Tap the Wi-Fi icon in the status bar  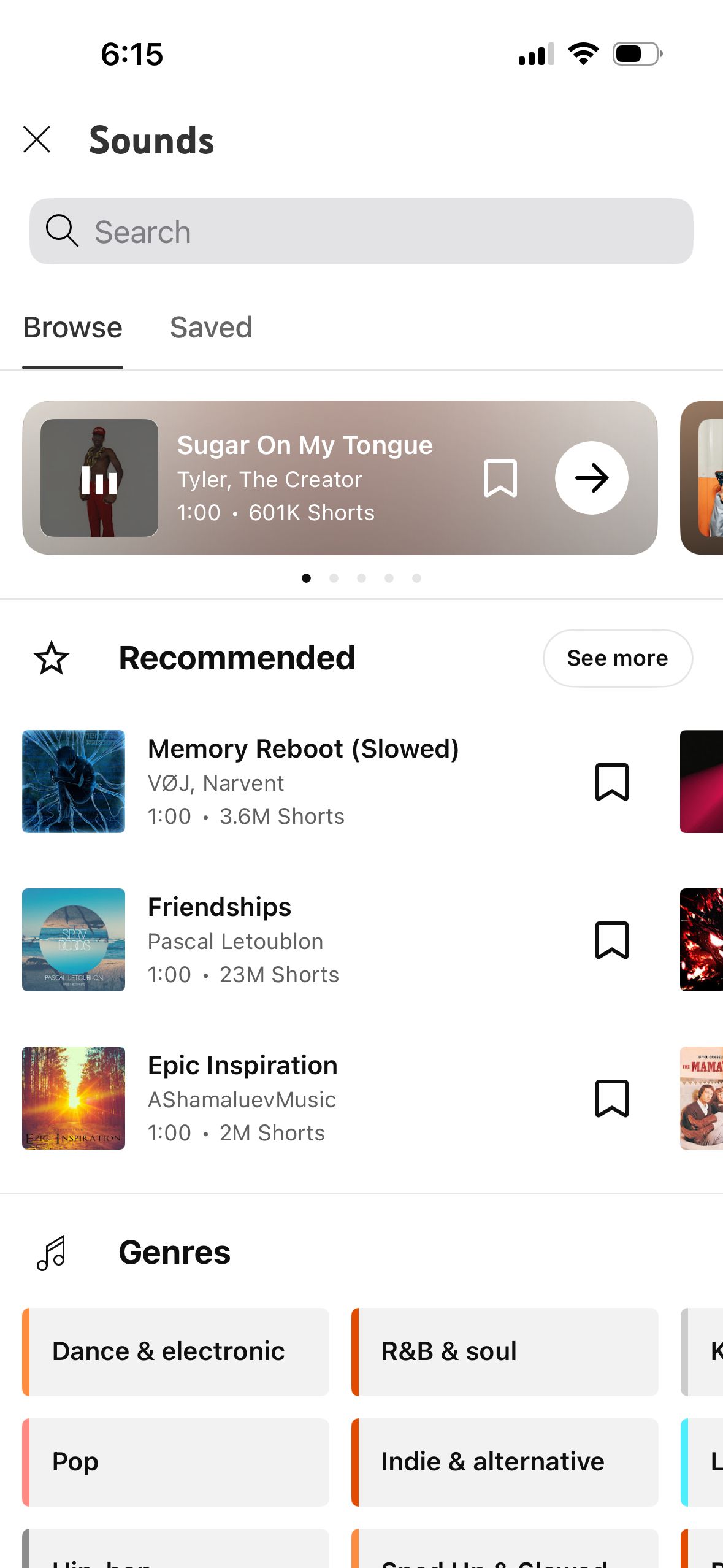[583, 54]
